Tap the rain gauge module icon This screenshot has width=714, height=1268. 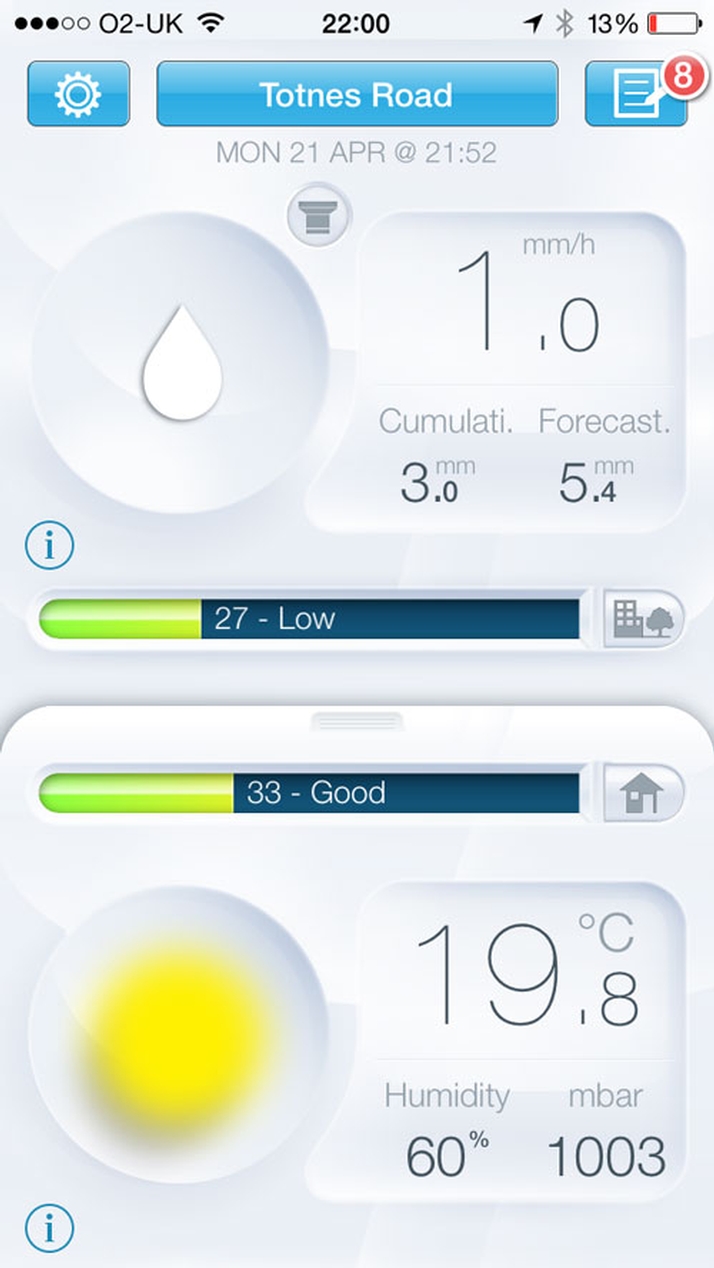[x=319, y=216]
